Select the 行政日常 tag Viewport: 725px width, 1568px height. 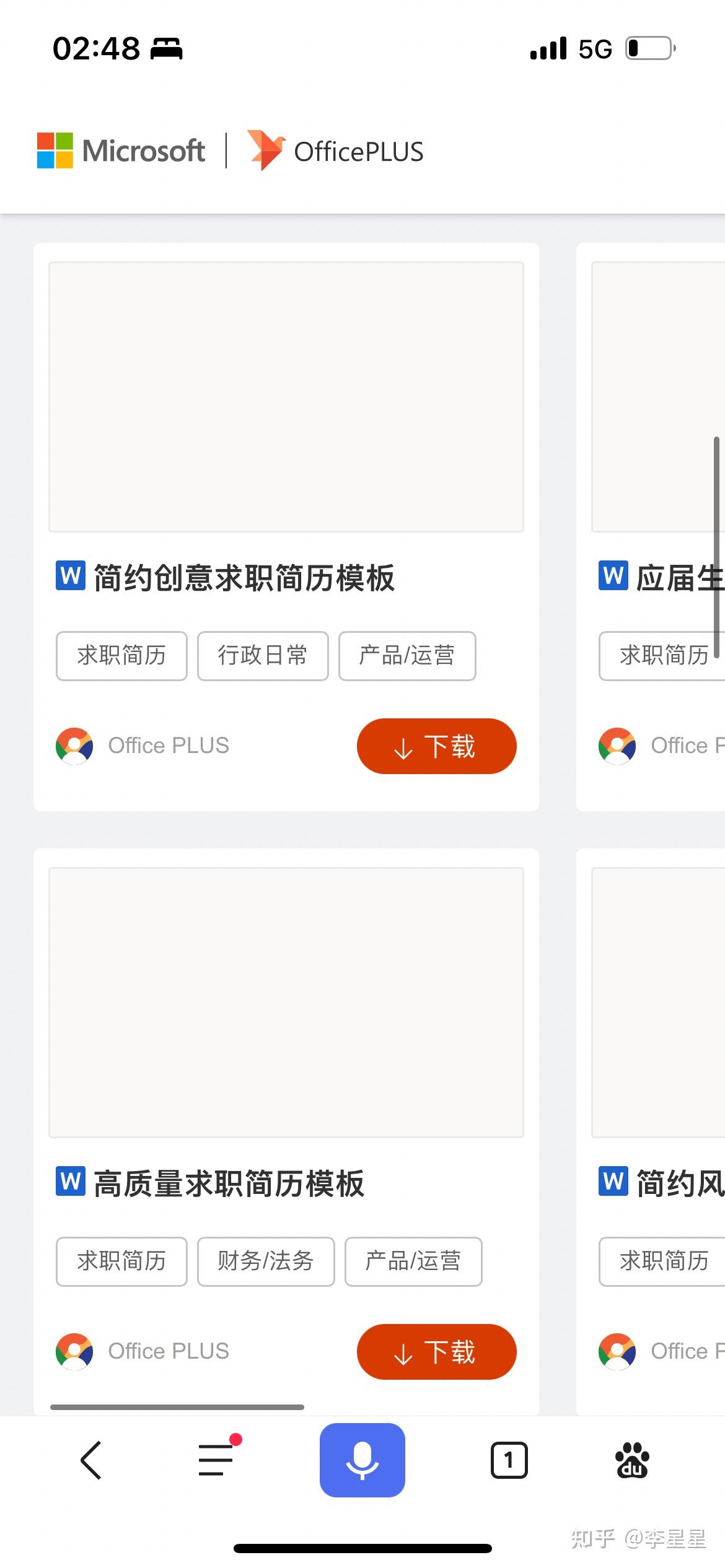coord(263,656)
